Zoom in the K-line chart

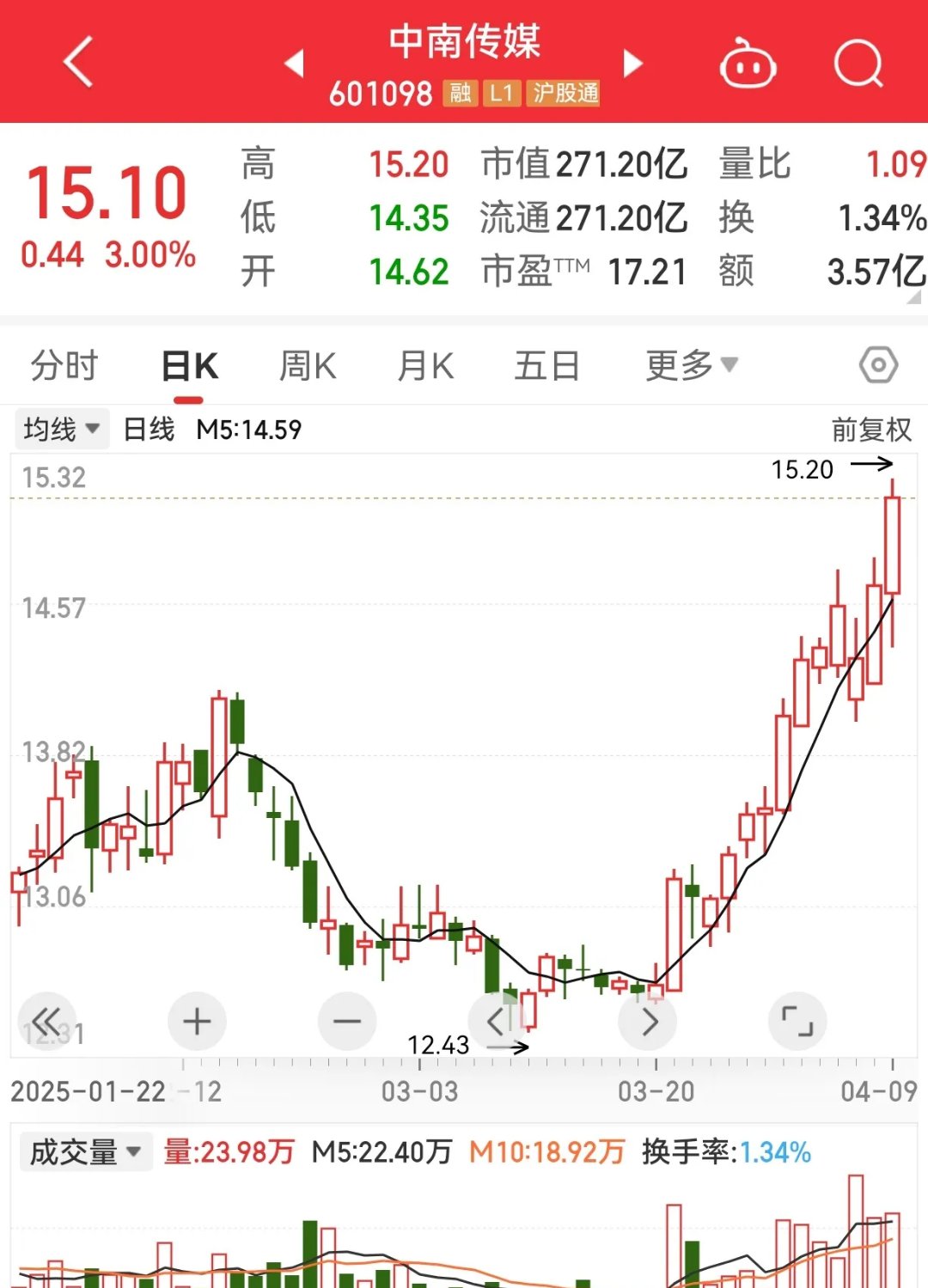[x=197, y=1021]
